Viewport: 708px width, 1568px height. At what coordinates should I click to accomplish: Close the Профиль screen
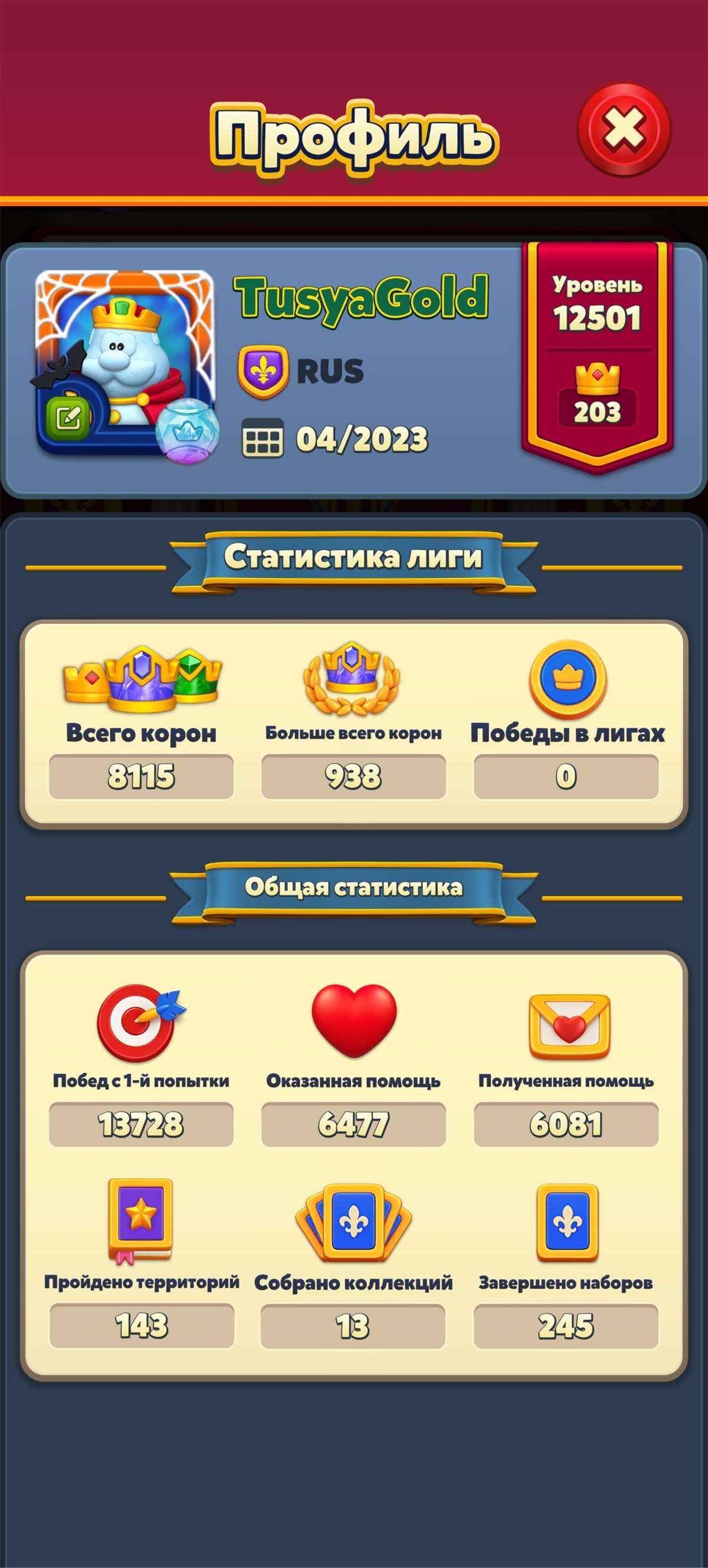[x=625, y=130]
